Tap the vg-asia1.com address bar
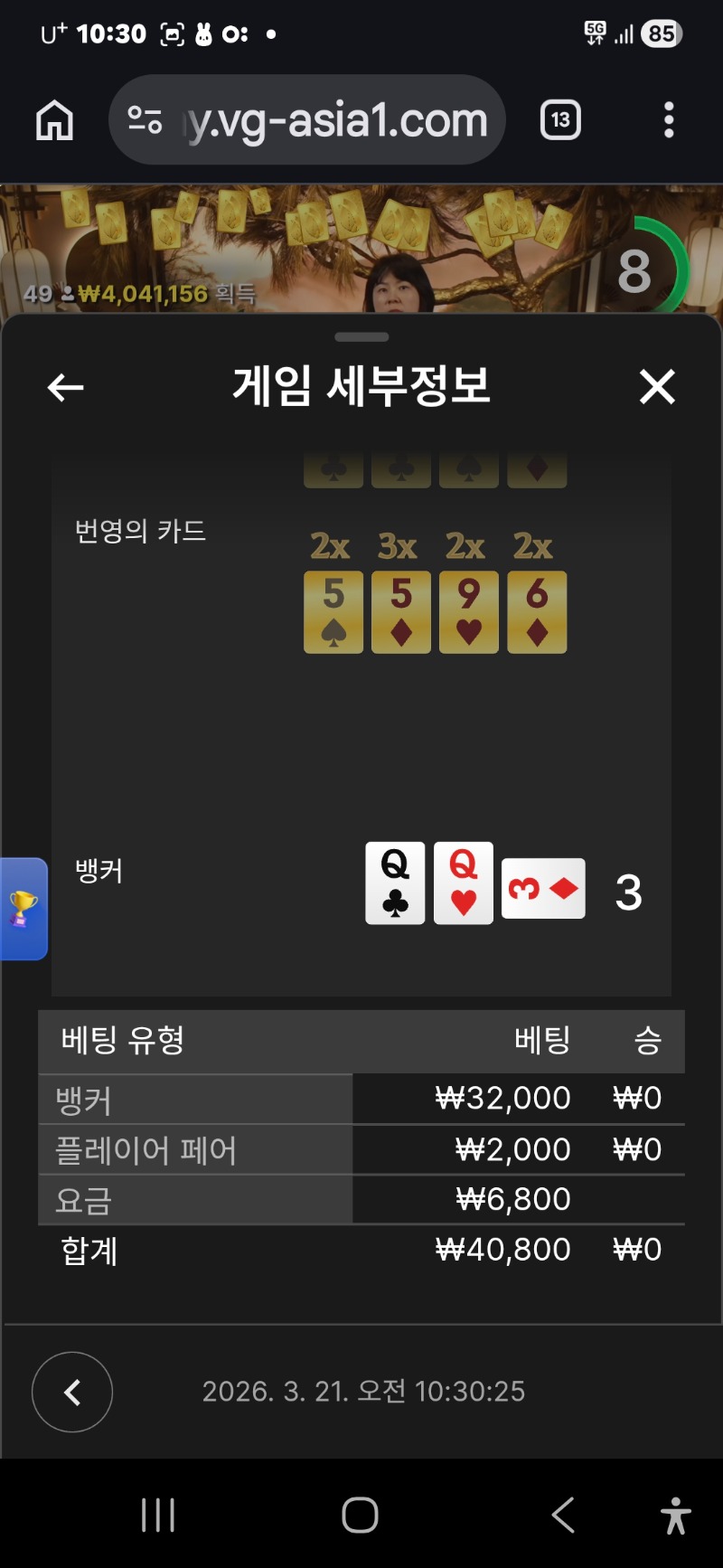Image resolution: width=723 pixels, height=1568 pixels. click(x=334, y=120)
